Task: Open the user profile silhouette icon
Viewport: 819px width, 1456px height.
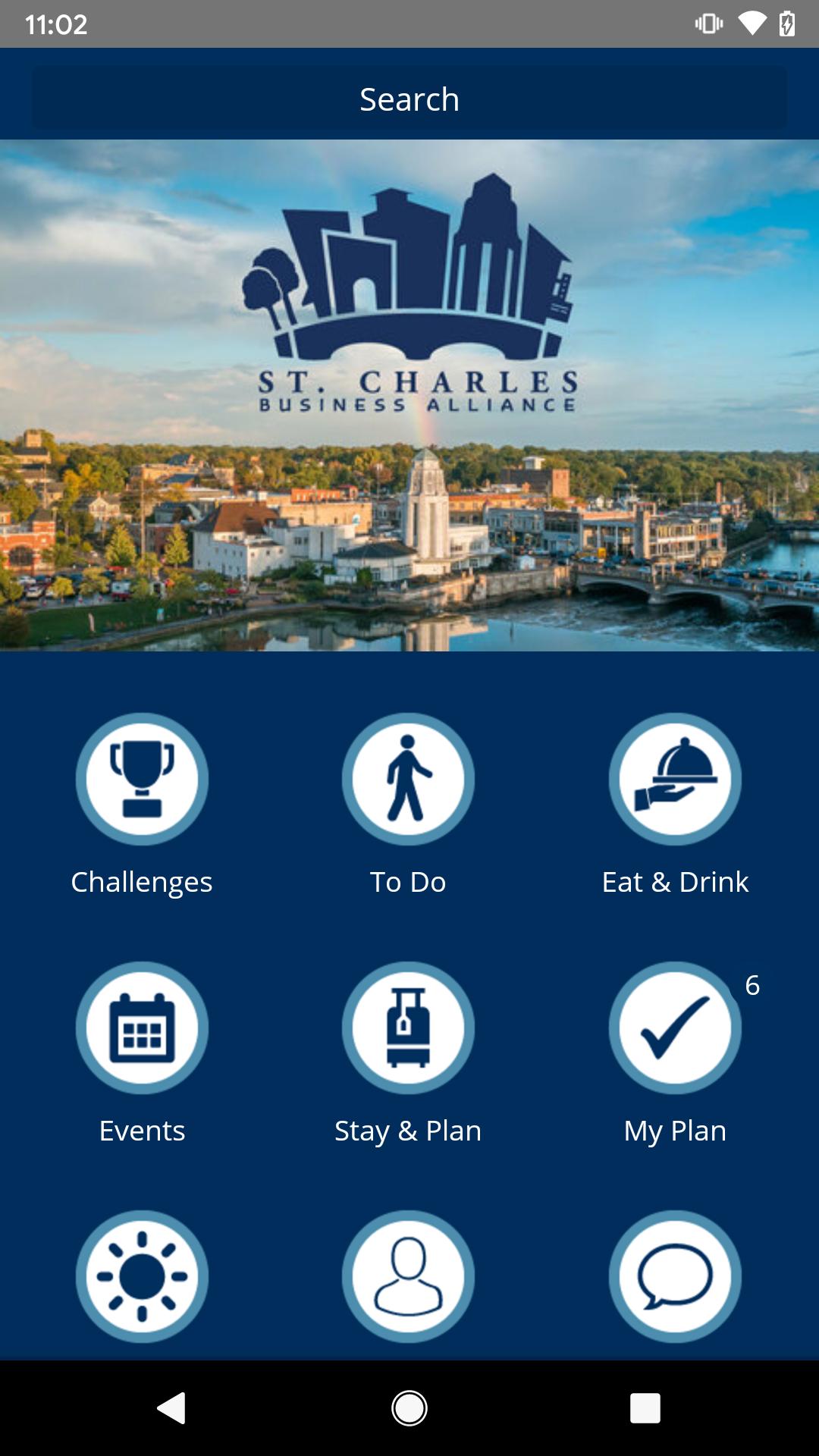Action: coord(409,1276)
